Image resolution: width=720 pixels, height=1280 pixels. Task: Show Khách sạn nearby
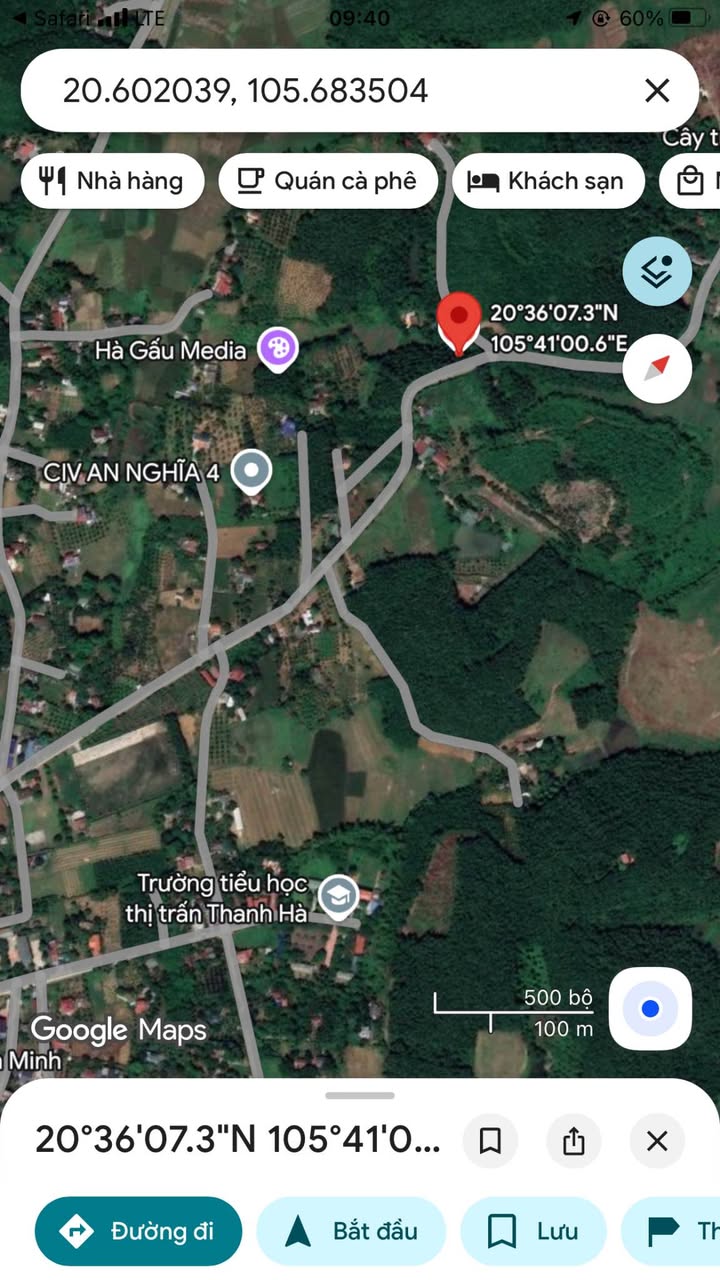pyautogui.click(x=547, y=181)
